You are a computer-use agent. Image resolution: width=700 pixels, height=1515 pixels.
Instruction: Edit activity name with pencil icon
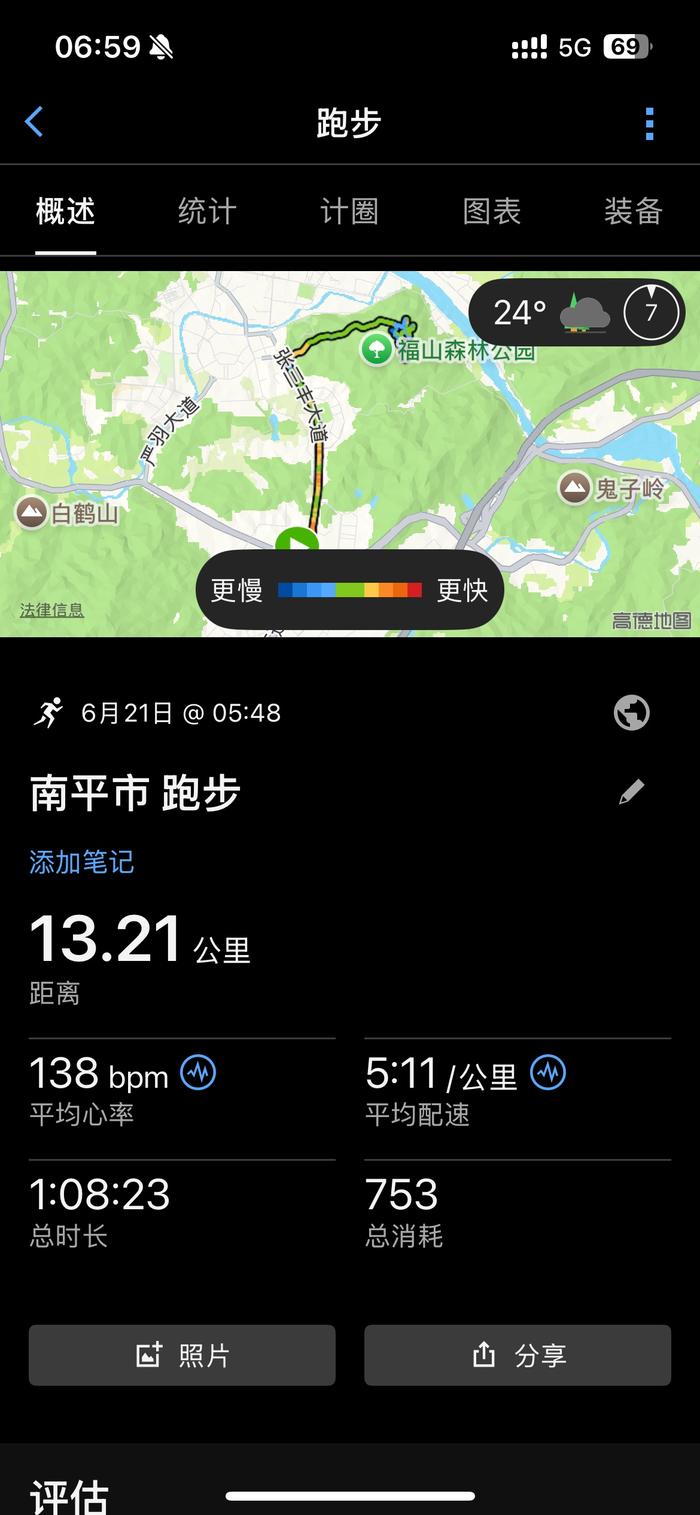click(631, 792)
